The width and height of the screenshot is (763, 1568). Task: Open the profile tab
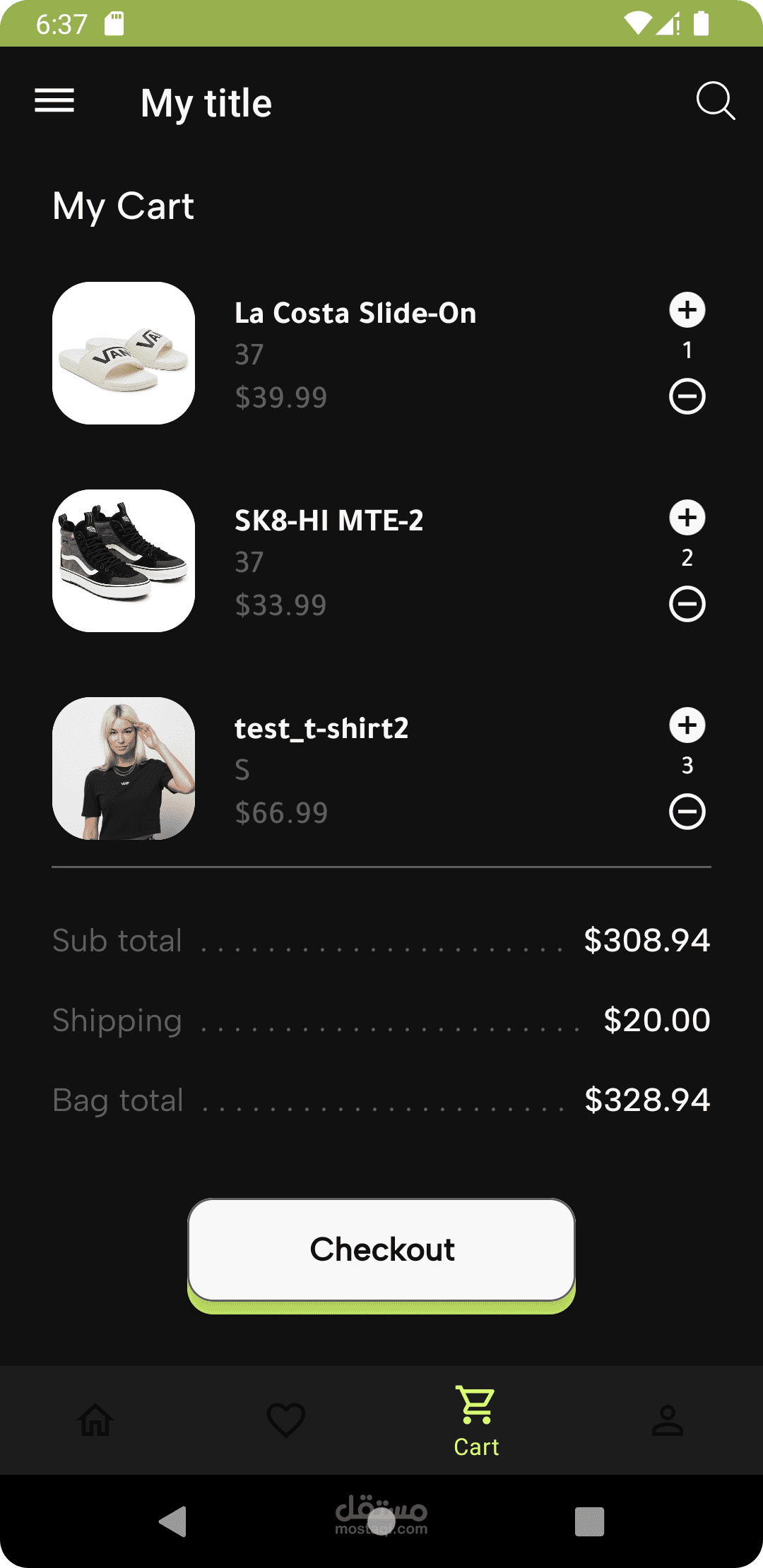point(668,1420)
